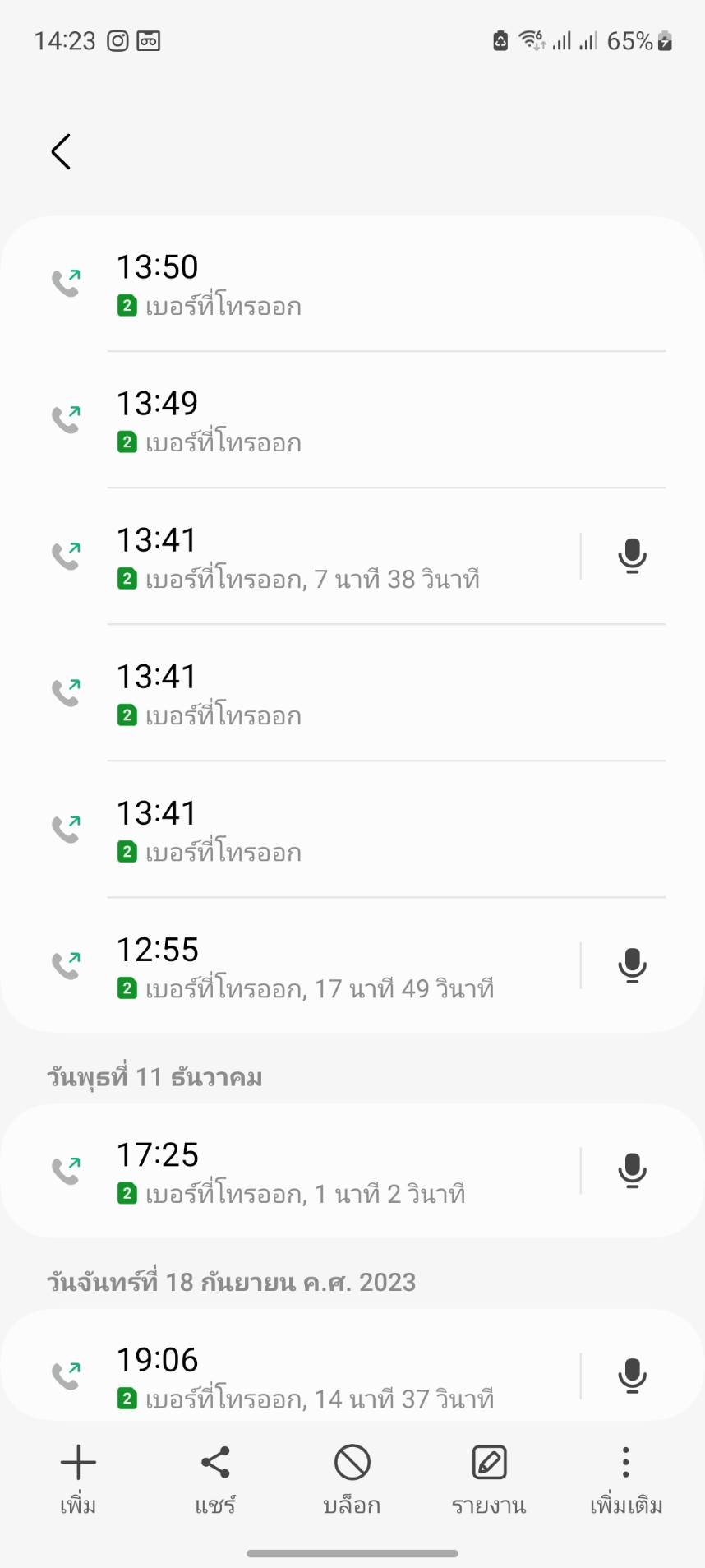
Task: Open the 13:50 outgoing call entry
Action: pos(352,284)
